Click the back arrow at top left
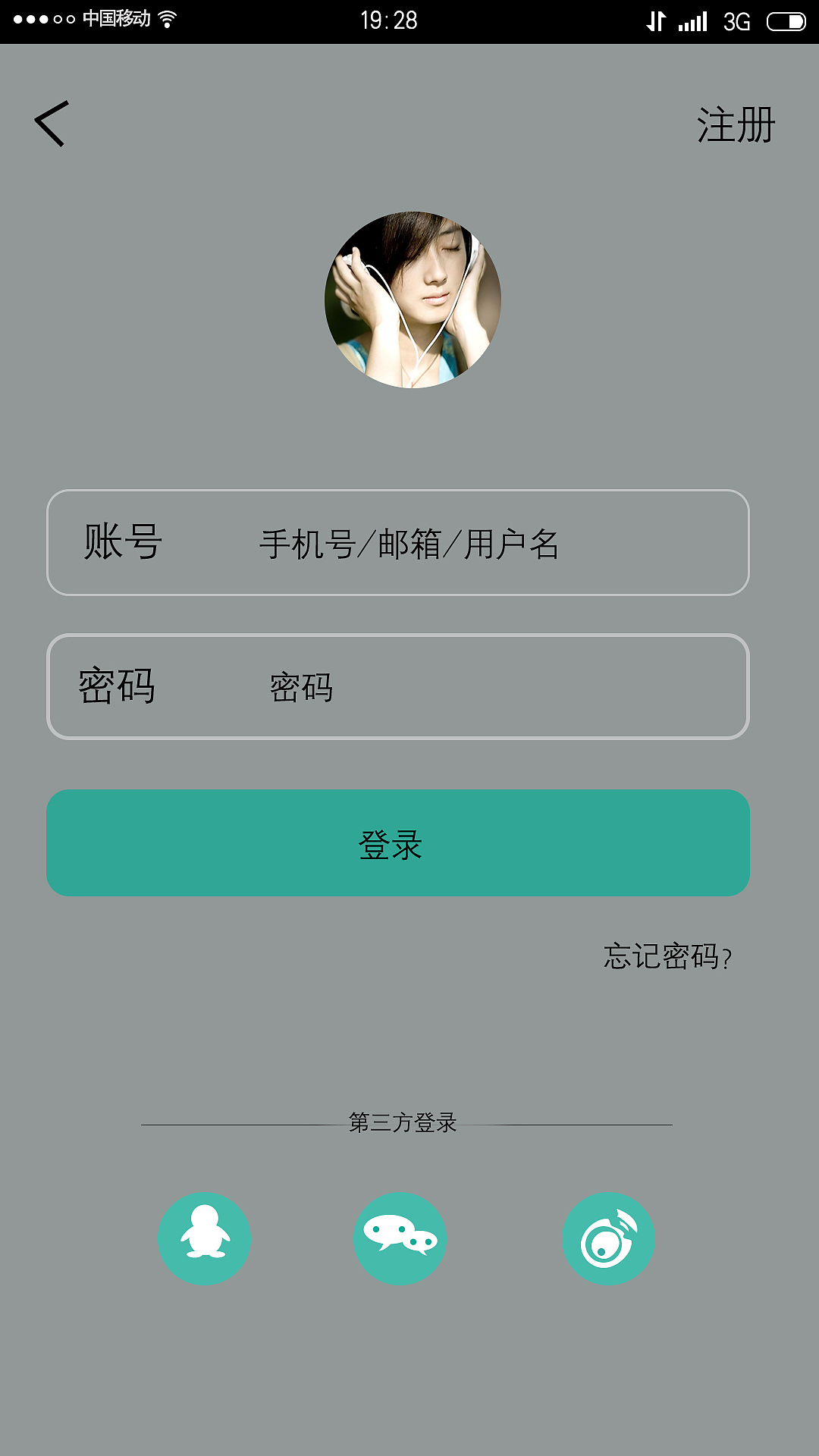Screen dimensions: 819x1456 coord(51,123)
